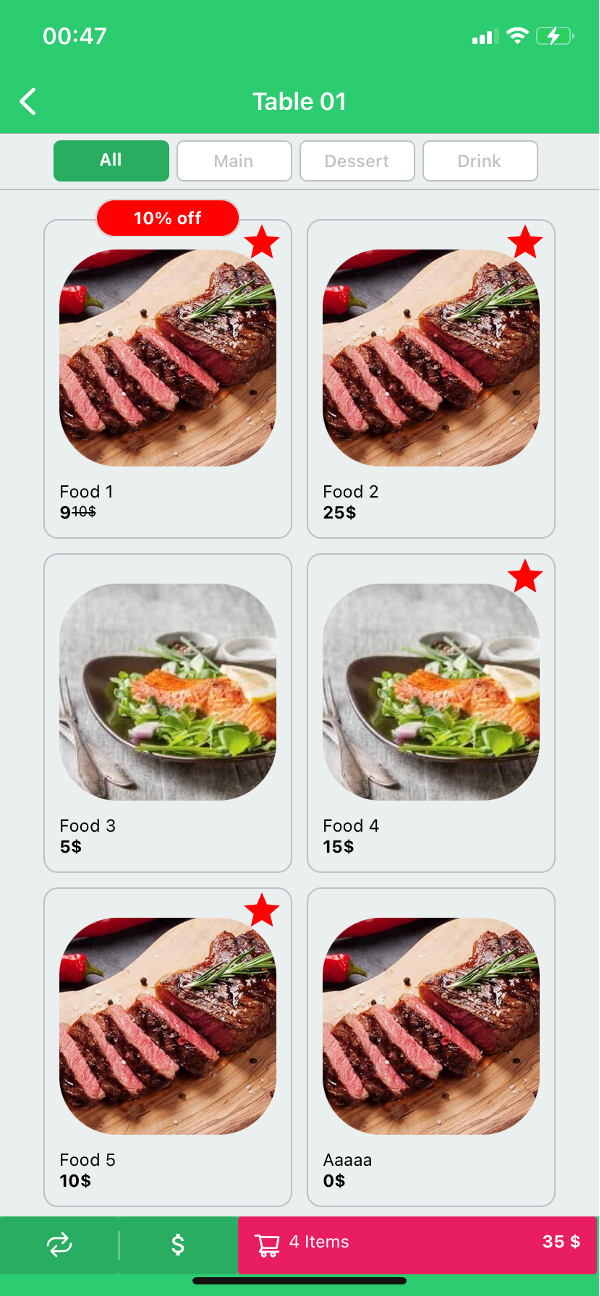
Task: Tap the Food 4 card
Action: 431,712
